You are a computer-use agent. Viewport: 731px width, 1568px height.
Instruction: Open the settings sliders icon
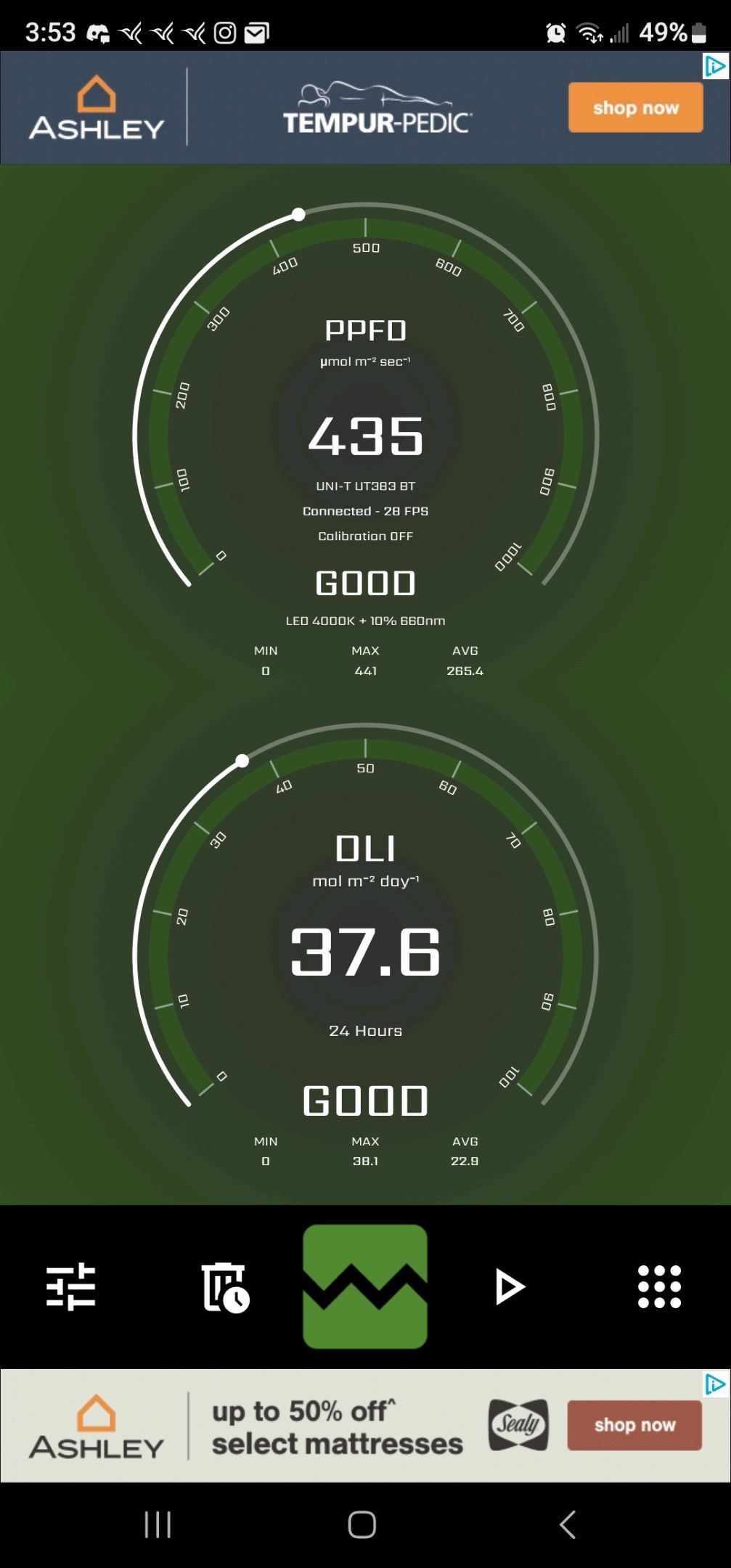click(71, 1286)
